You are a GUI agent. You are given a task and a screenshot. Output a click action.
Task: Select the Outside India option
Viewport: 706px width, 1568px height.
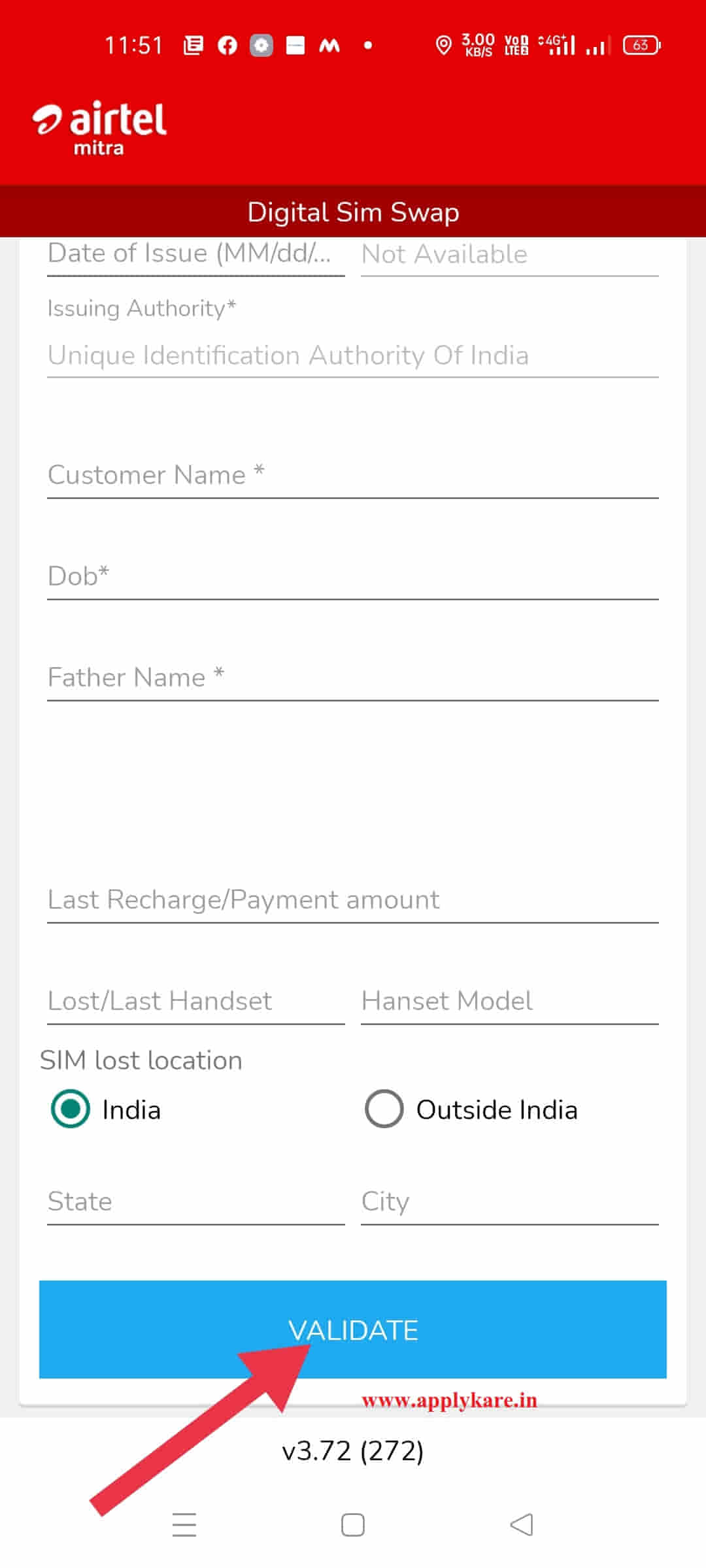pos(471,1109)
